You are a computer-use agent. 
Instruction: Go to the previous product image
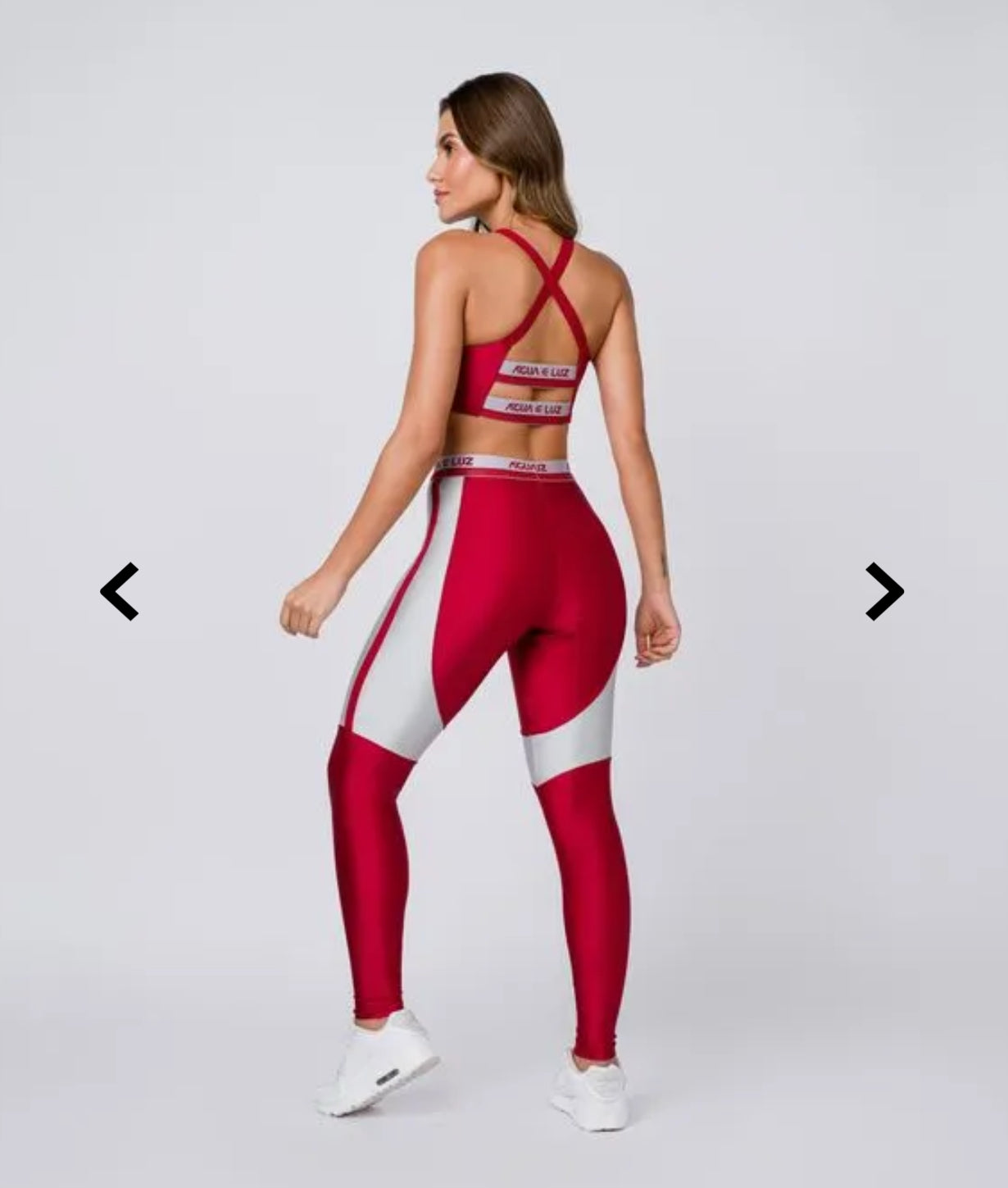pyautogui.click(x=120, y=591)
